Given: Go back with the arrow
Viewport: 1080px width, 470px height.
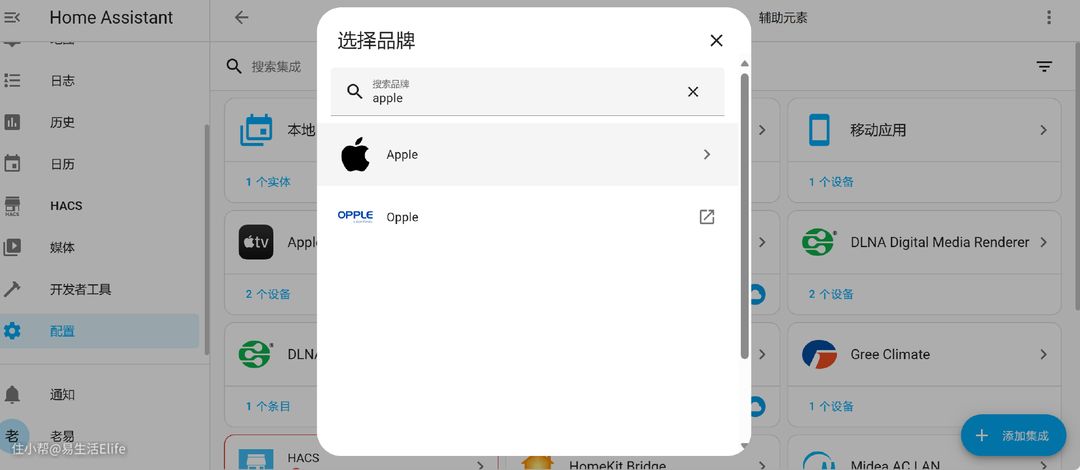Looking at the screenshot, I should tap(241, 18).
